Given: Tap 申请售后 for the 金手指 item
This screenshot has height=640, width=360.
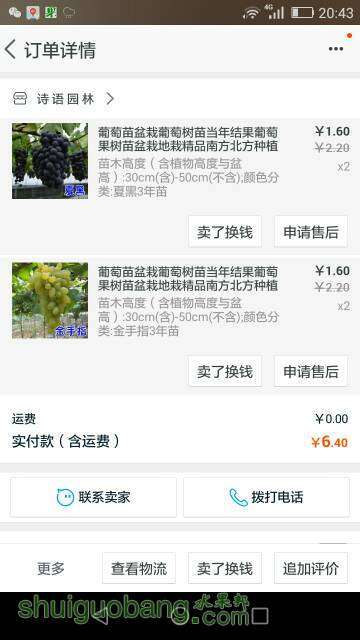Looking at the screenshot, I should tap(311, 371).
